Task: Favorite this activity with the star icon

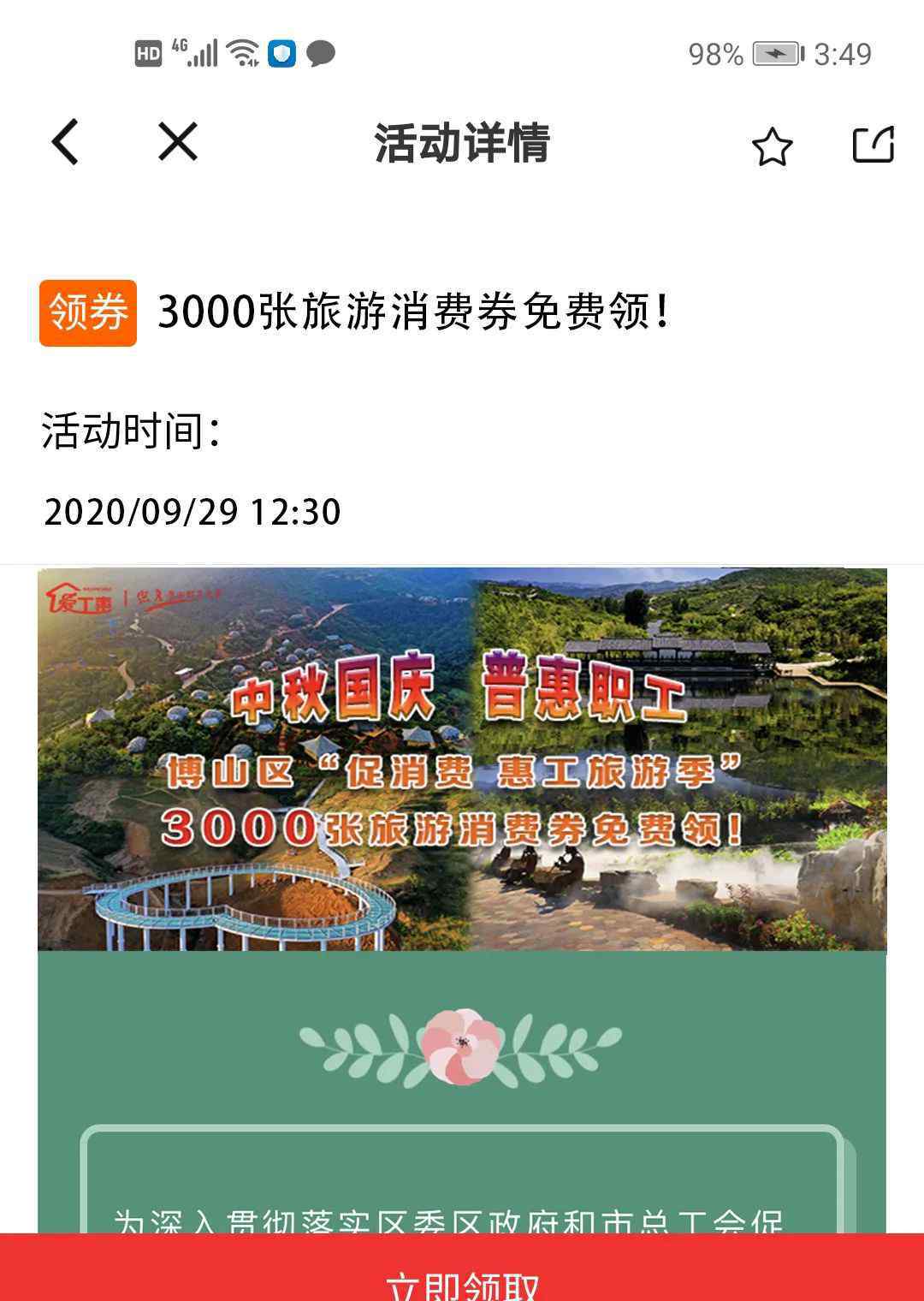Action: coord(772,146)
